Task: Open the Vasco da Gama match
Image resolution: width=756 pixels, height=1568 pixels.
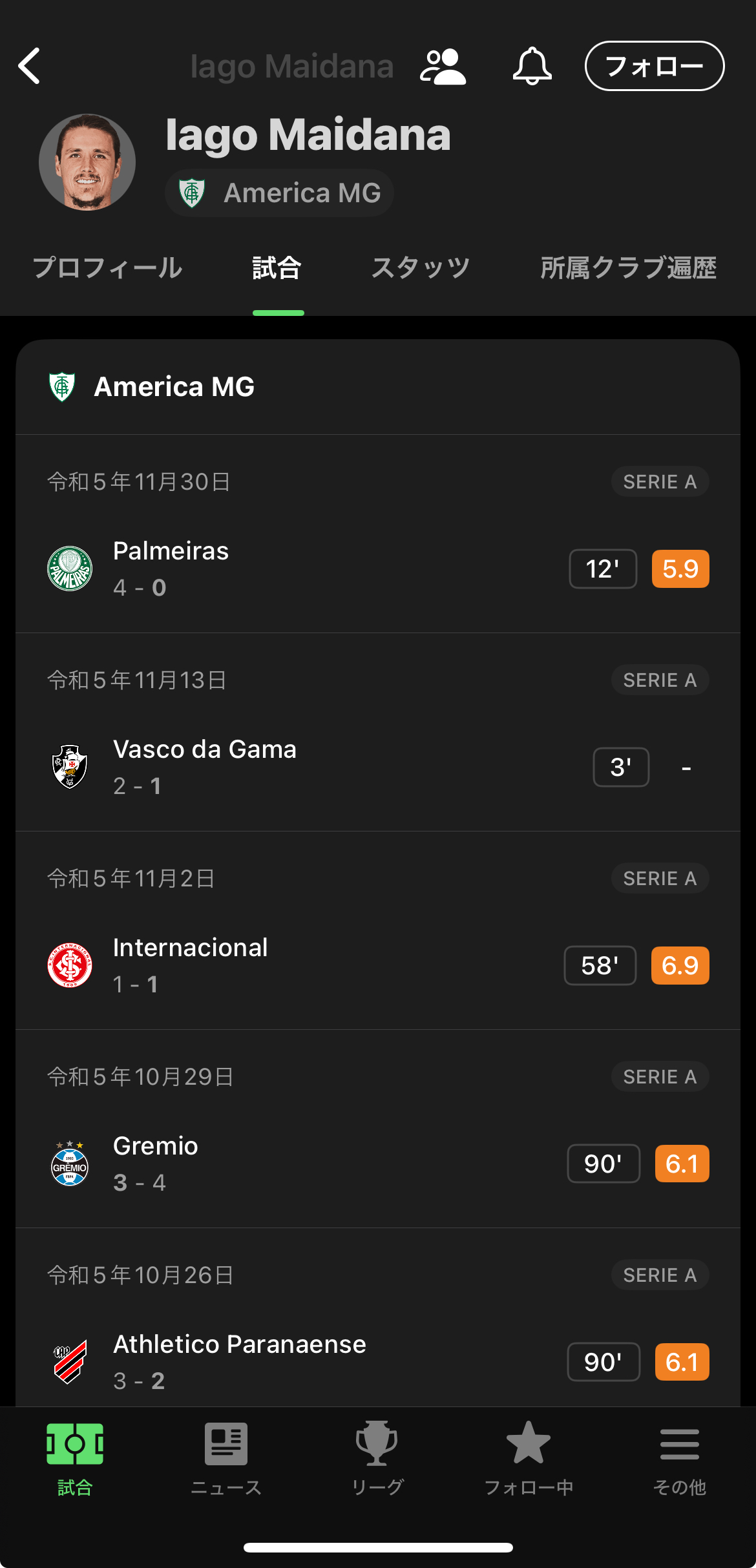Action: tap(378, 767)
